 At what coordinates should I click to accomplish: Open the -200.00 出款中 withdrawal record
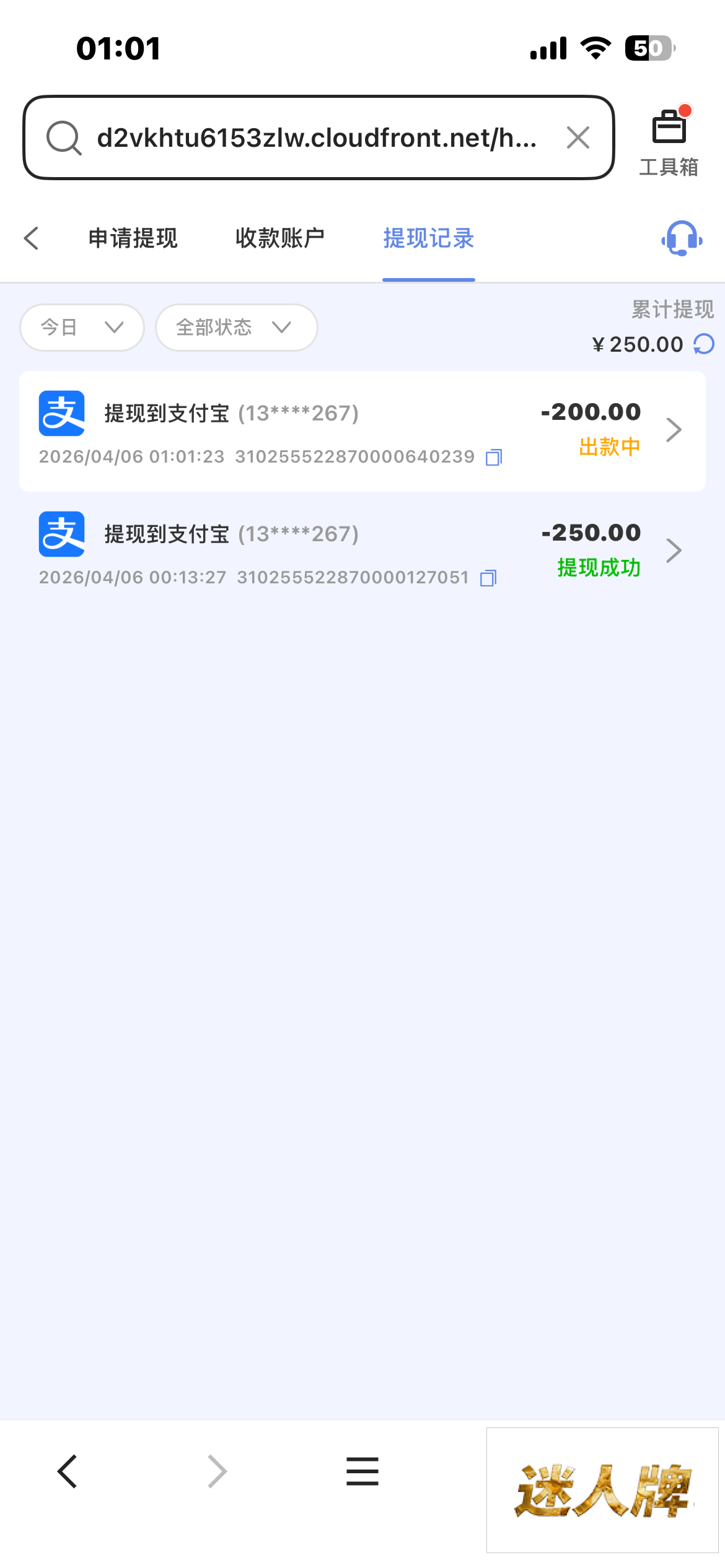coord(362,431)
